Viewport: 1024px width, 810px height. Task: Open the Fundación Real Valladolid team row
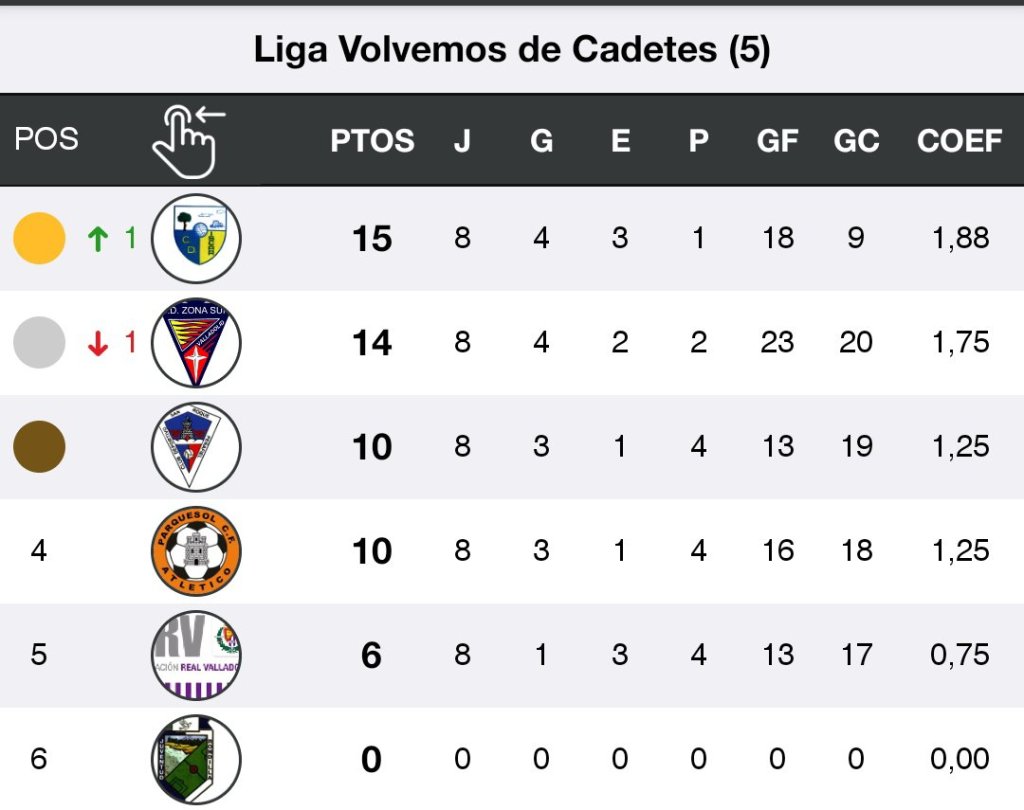click(196, 655)
